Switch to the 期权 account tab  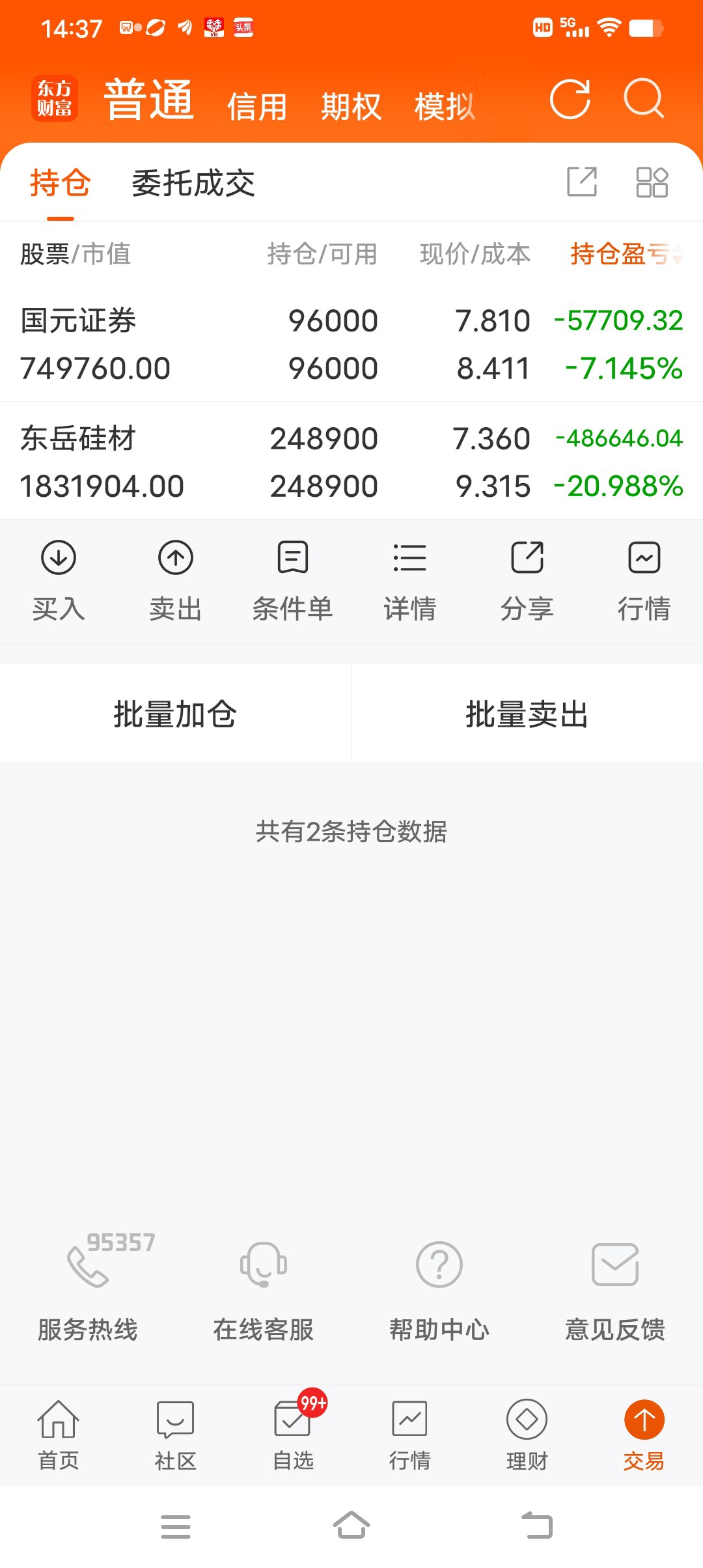tap(351, 107)
